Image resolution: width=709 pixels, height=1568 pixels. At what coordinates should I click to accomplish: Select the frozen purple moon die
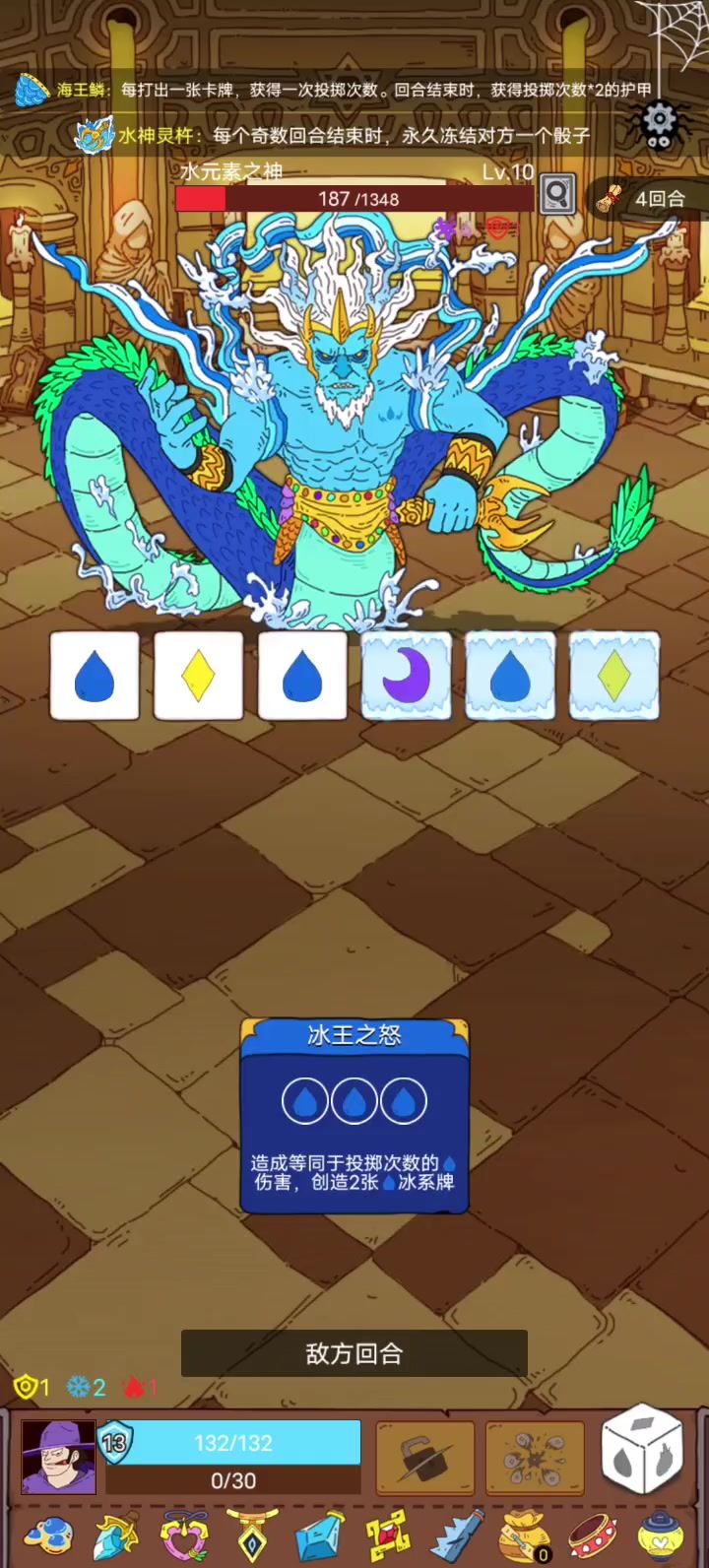click(407, 676)
